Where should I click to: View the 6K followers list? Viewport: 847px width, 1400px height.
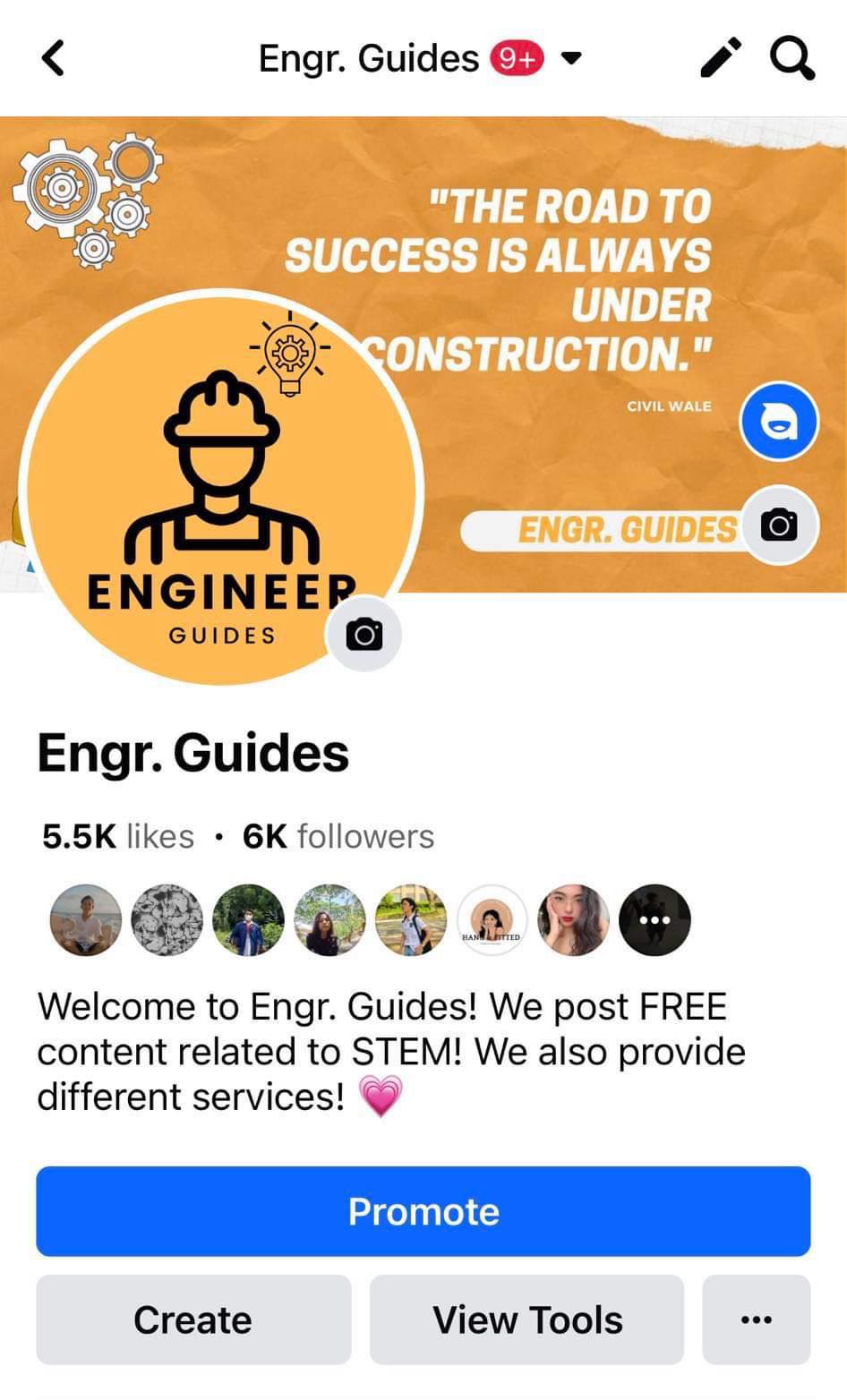[338, 836]
